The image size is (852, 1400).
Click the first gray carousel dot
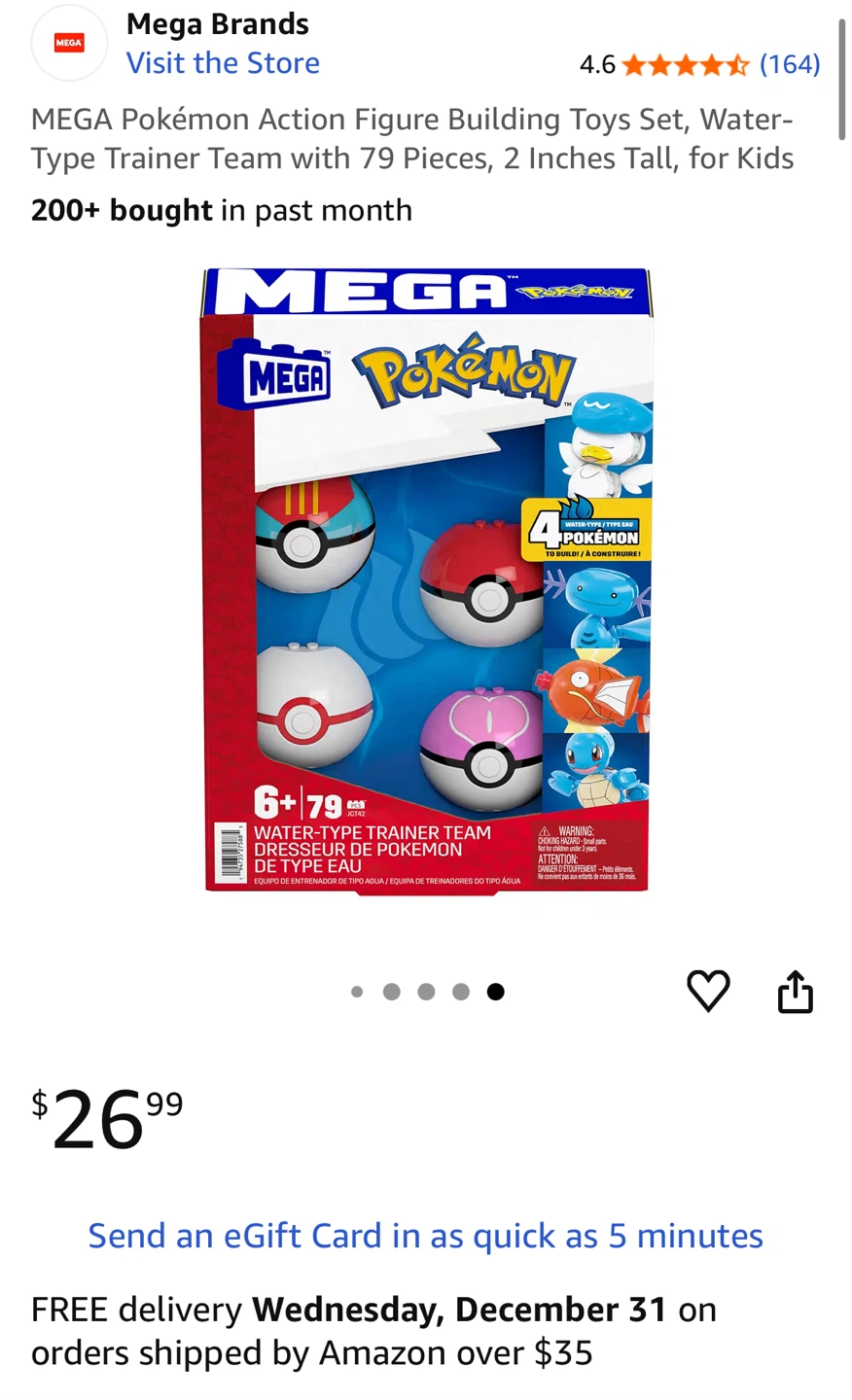[357, 992]
